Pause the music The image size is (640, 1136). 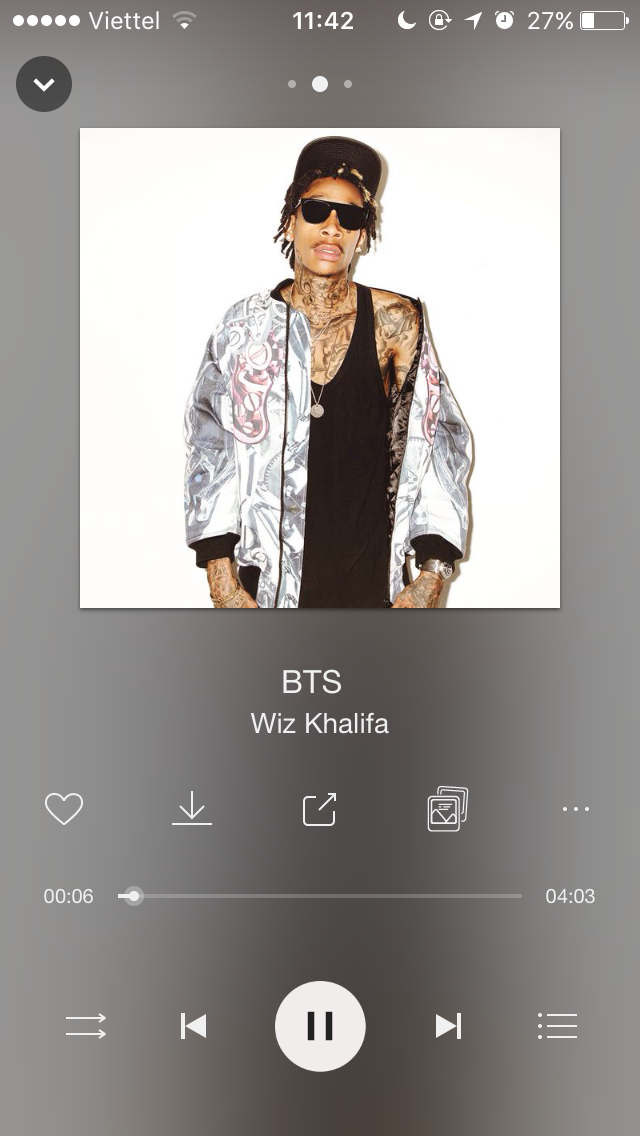(320, 1026)
